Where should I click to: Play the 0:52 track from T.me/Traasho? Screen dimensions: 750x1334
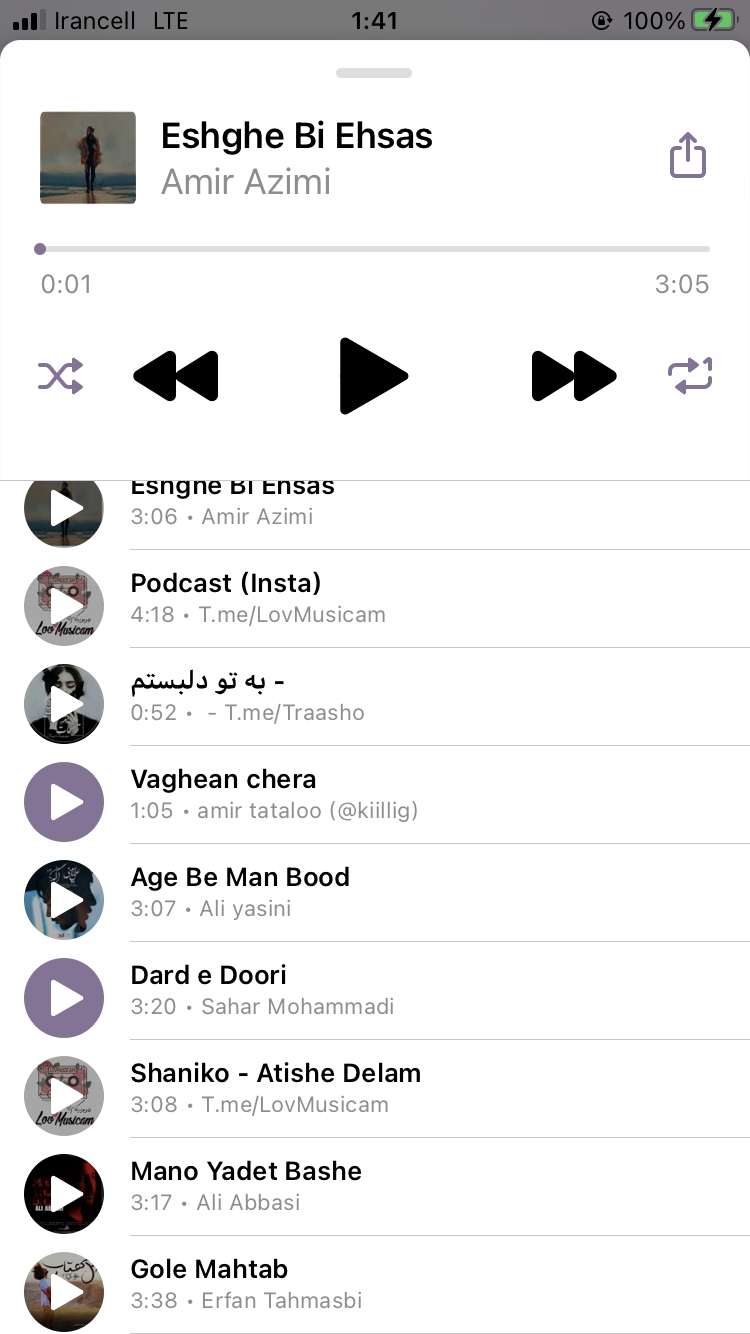click(x=64, y=704)
